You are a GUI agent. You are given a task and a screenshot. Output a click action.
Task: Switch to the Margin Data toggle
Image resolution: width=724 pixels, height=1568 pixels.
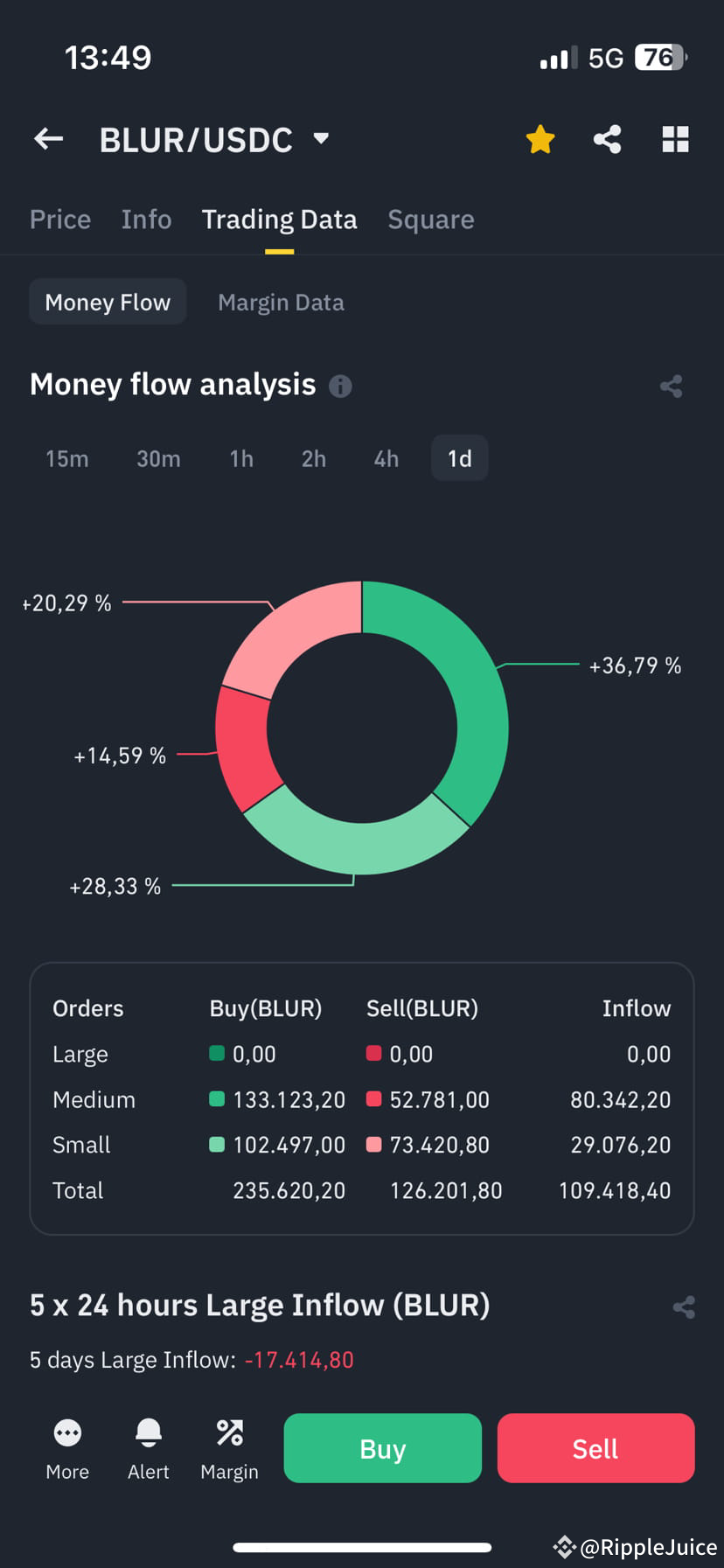coord(281,301)
